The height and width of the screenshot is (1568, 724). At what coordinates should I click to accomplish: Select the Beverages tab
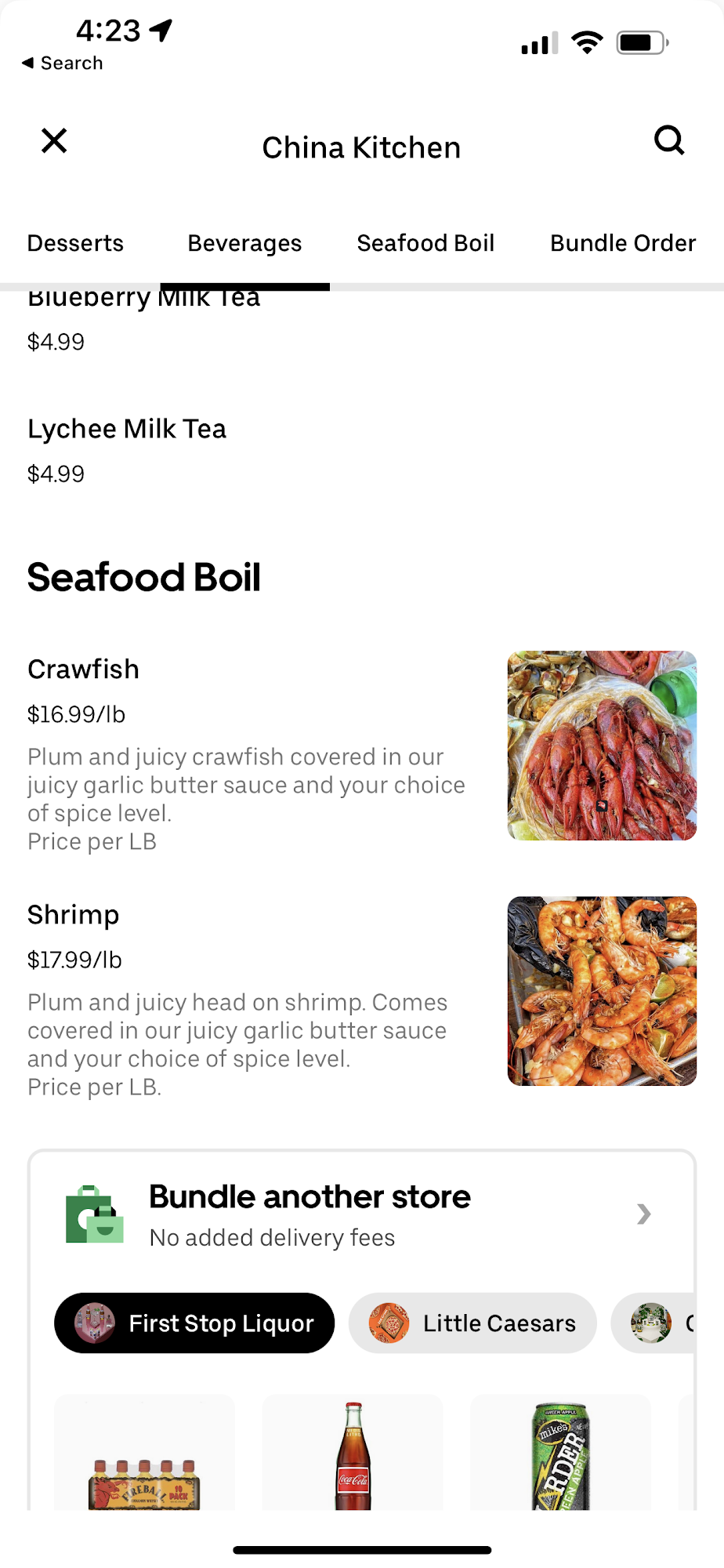(x=244, y=243)
